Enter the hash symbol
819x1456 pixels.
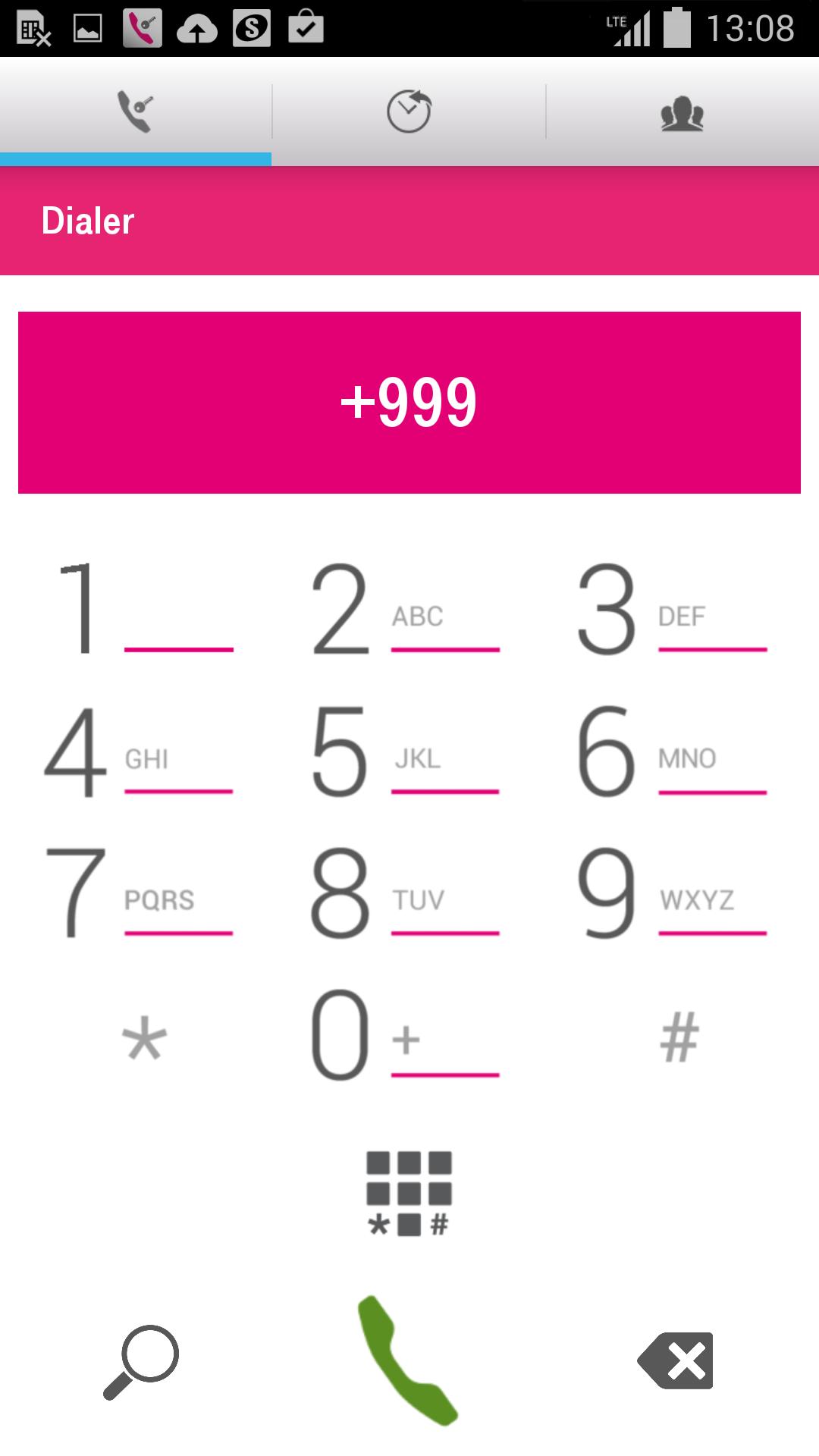(x=679, y=1037)
